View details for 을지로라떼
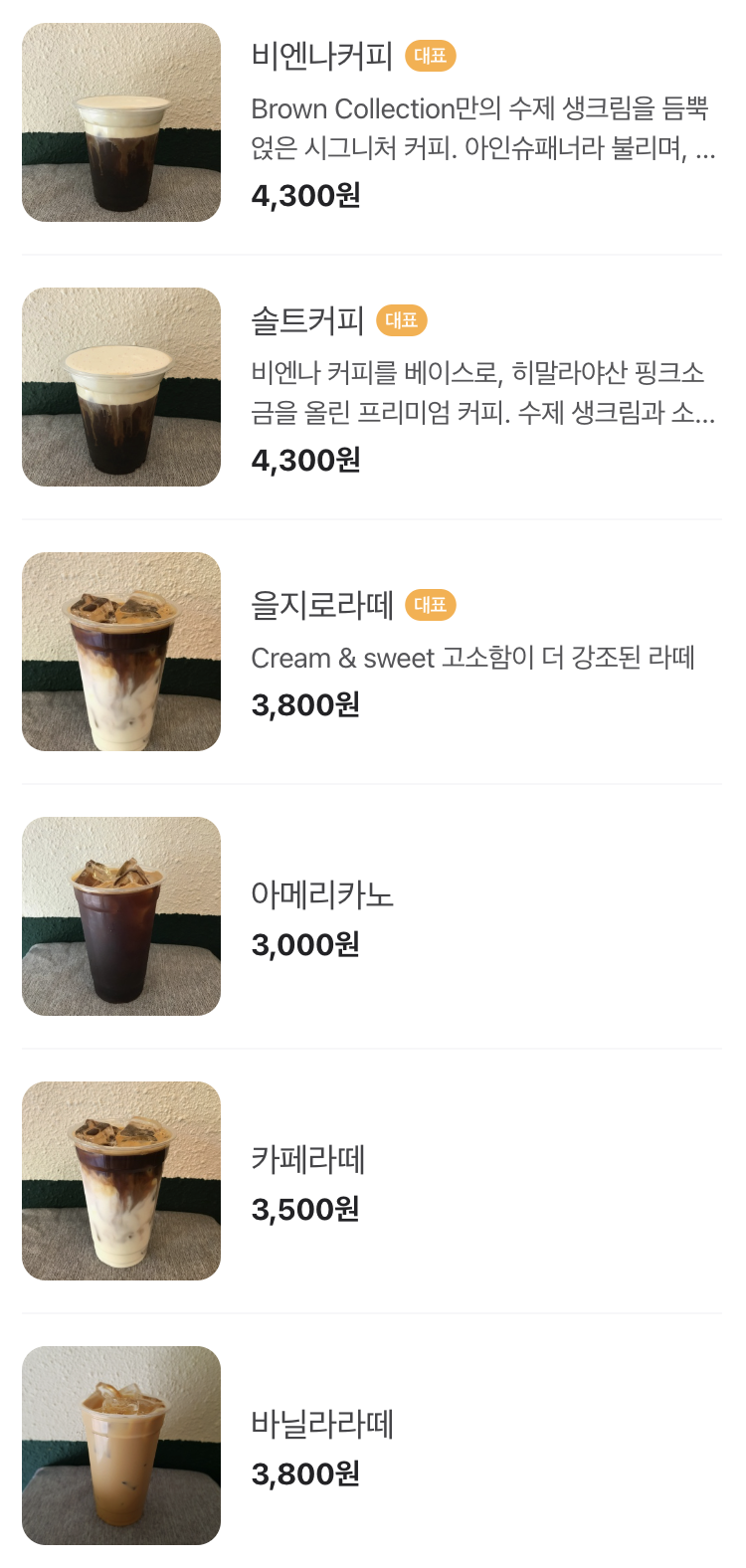This screenshot has height=1568, width=746. point(322,605)
